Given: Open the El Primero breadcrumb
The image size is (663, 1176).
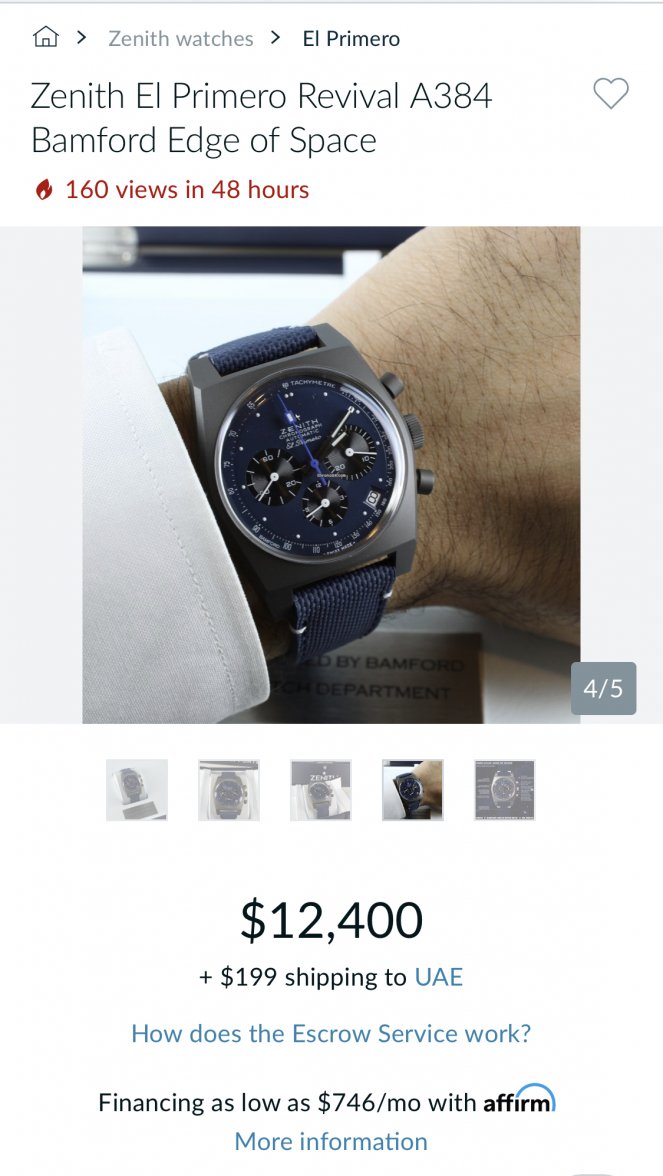Looking at the screenshot, I should 351,39.
